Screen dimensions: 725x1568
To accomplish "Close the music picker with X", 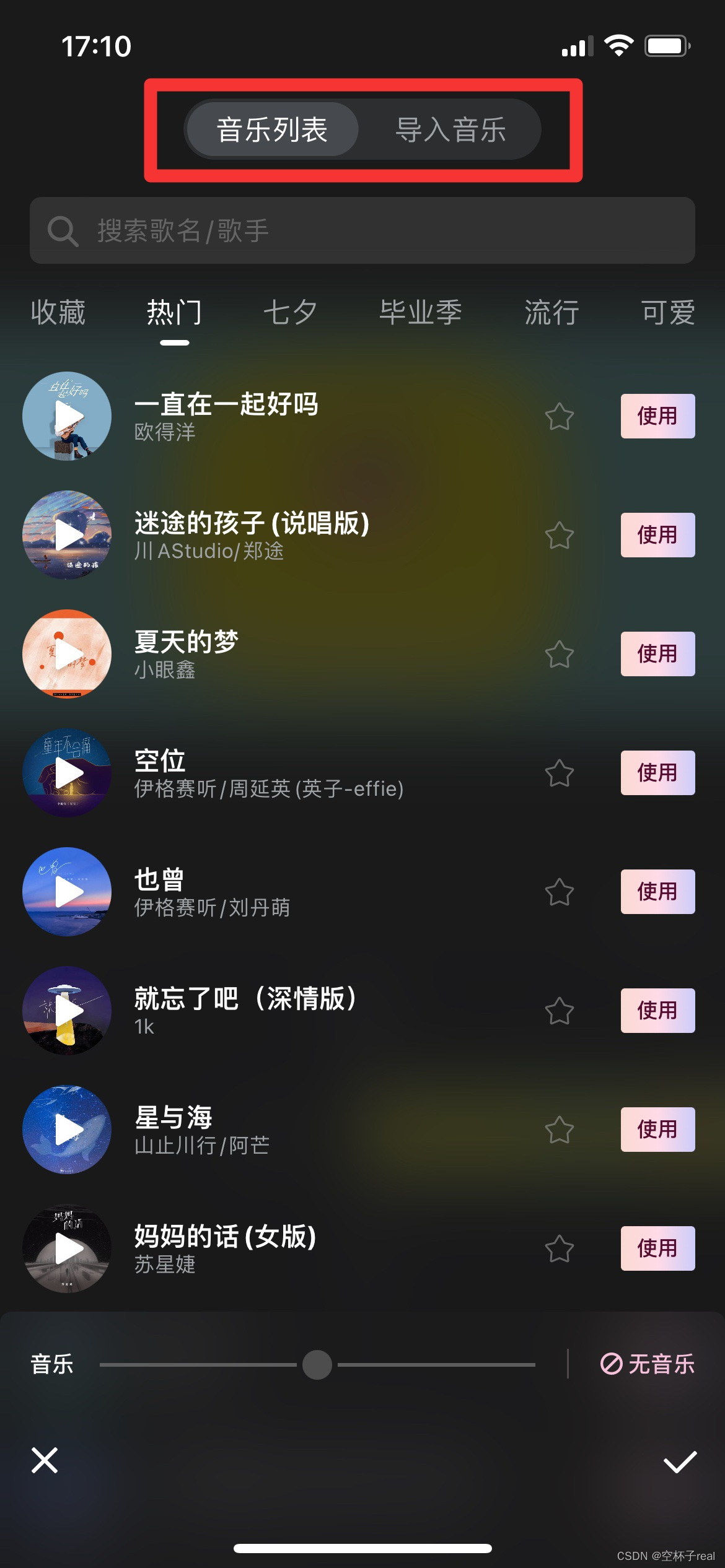I will [45, 1460].
